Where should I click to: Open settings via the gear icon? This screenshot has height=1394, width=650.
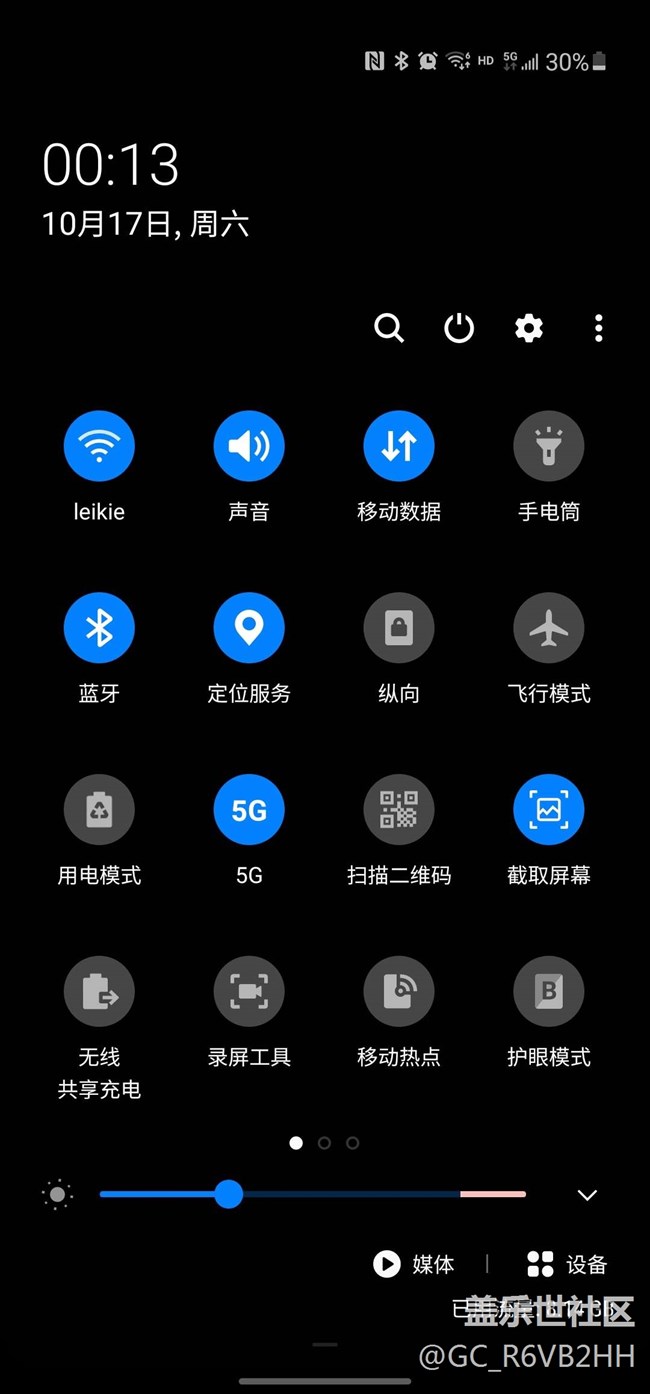pos(529,328)
